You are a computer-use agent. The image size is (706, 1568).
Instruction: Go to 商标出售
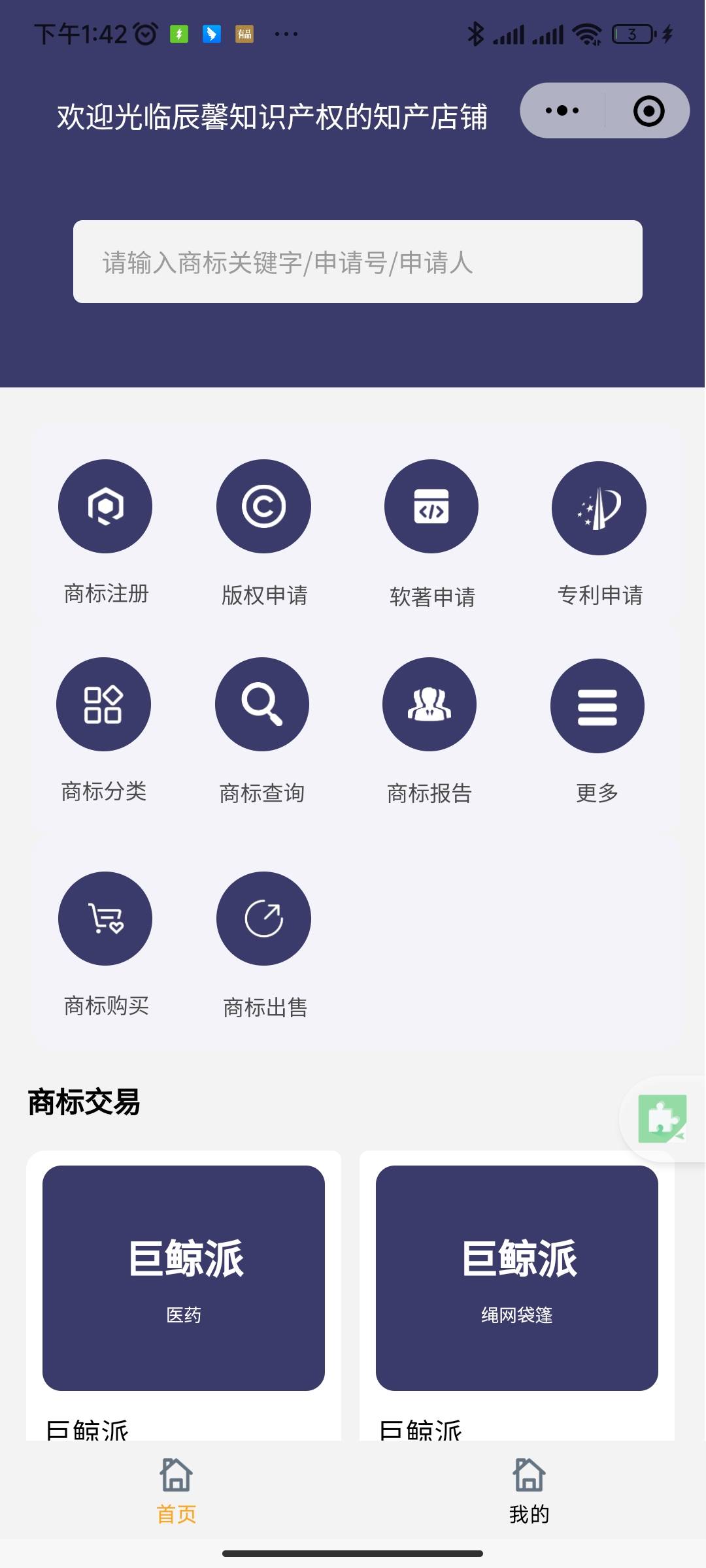263,919
